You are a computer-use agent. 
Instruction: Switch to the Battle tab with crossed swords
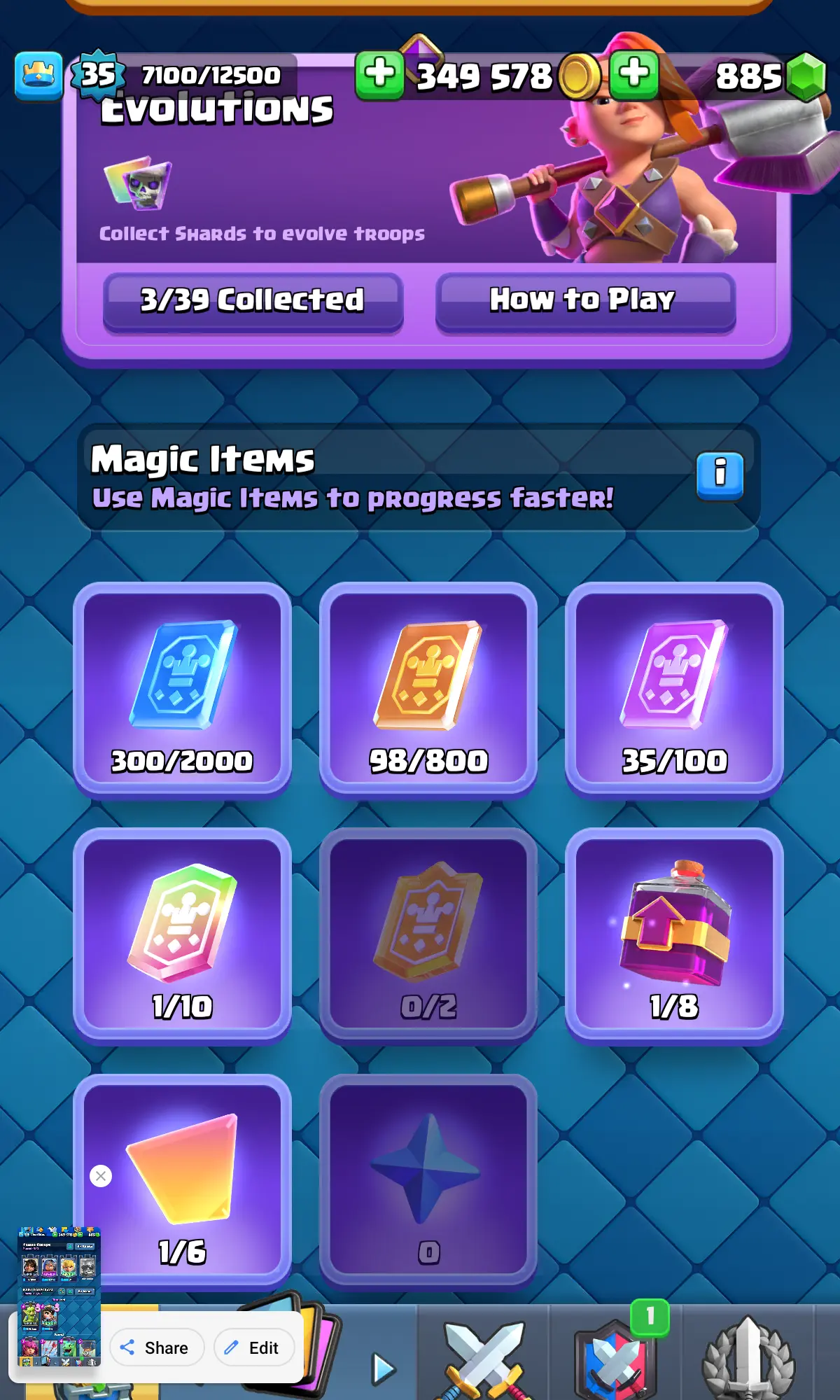coord(484,1358)
